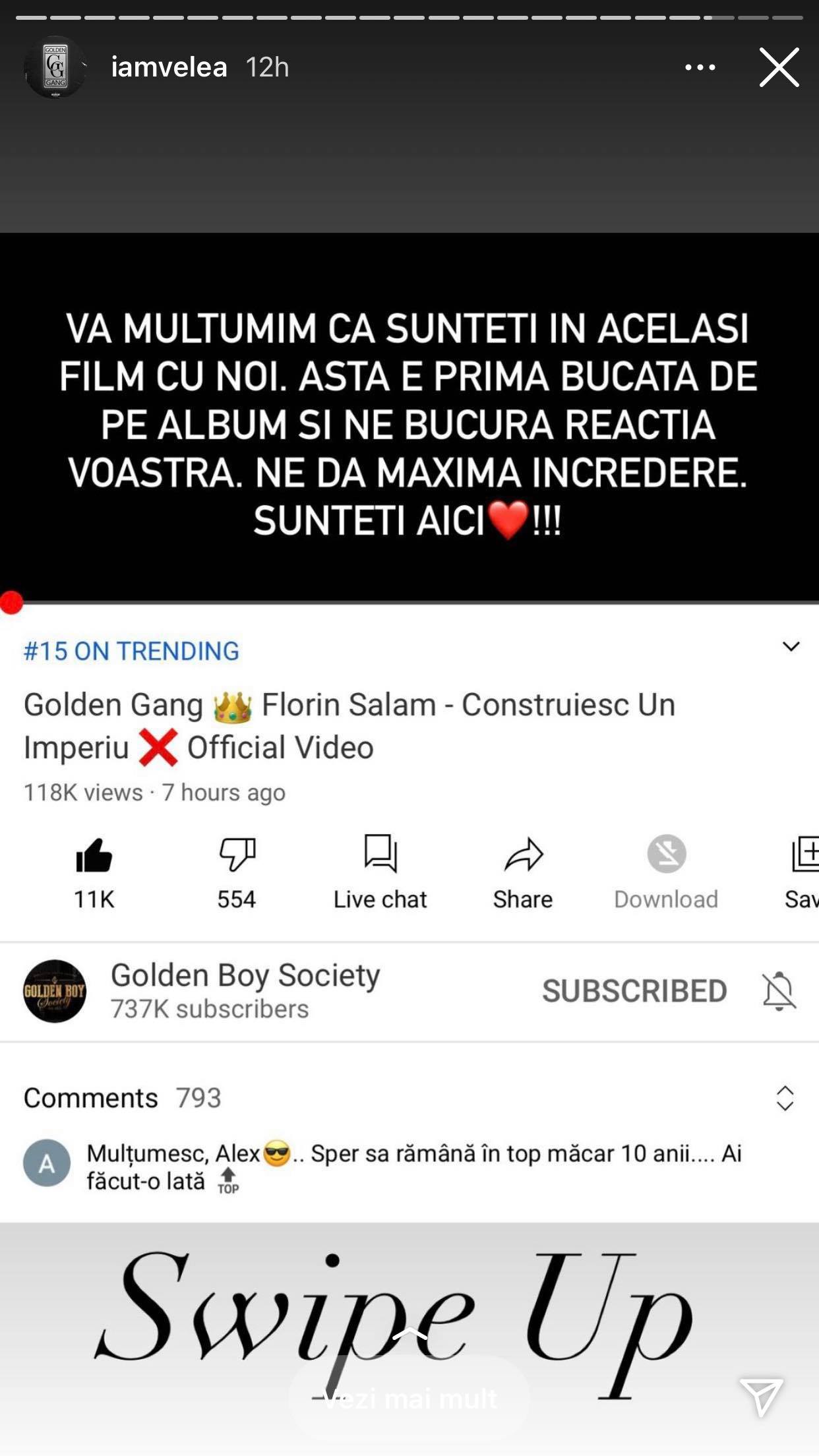819x1456 pixels.
Task: Tap the iamvelea username
Action: [x=169, y=67]
